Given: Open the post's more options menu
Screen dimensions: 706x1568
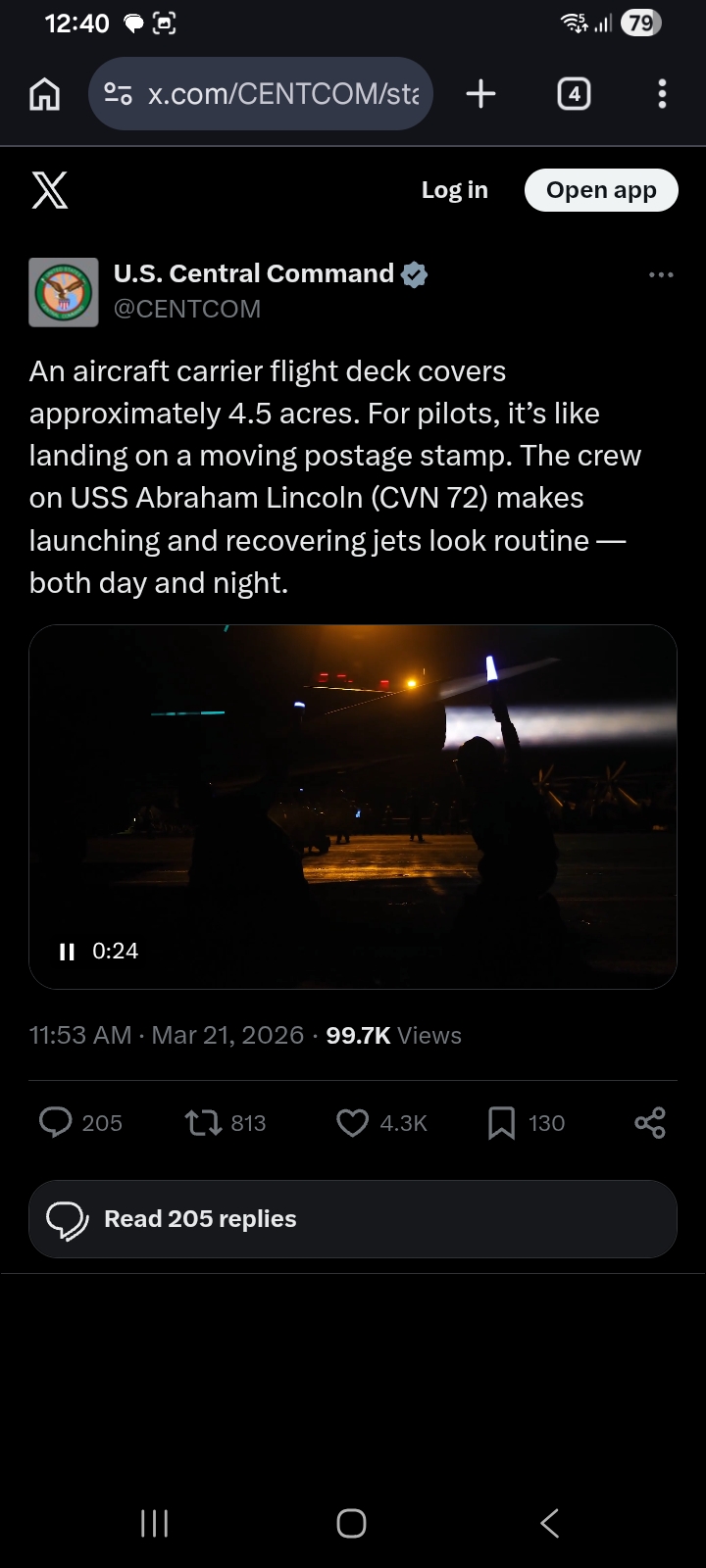Looking at the screenshot, I should [661, 275].
